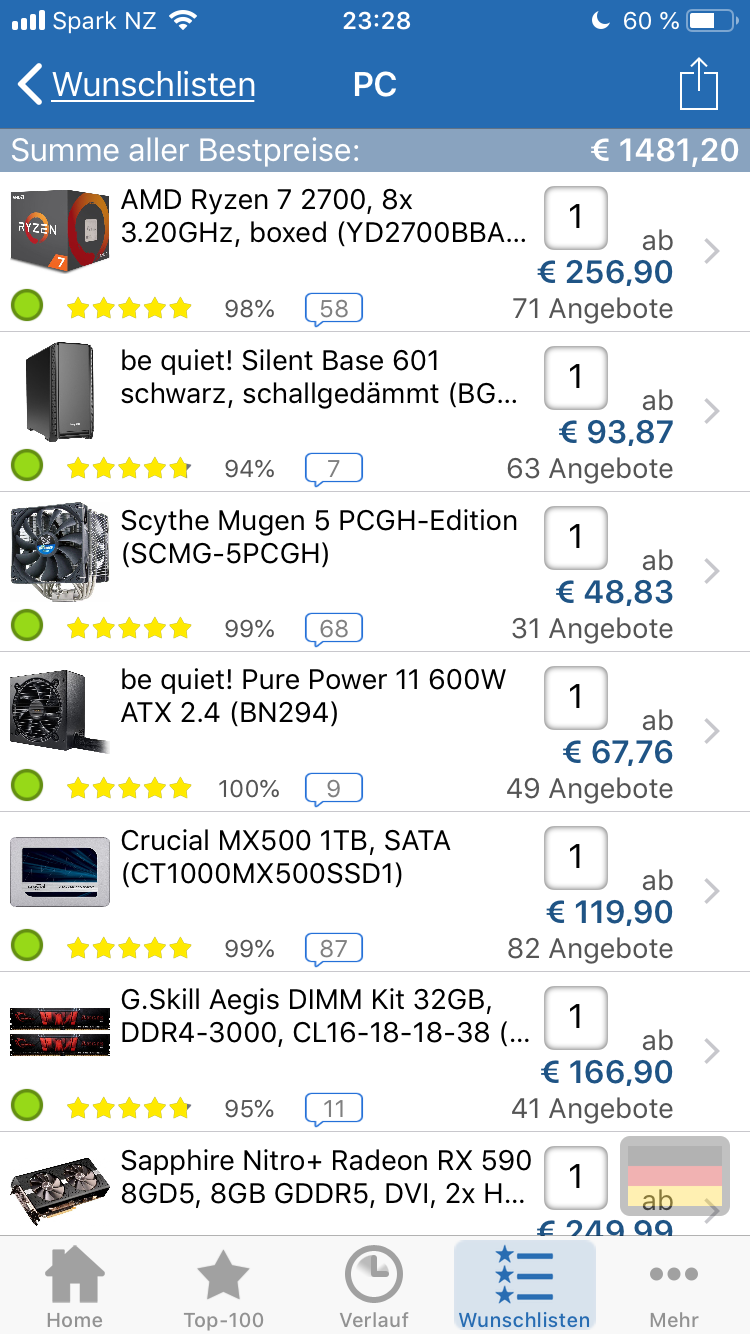This screenshot has height=1334, width=750.
Task: View the 9 comments on Pure Power 11
Action: click(333, 788)
